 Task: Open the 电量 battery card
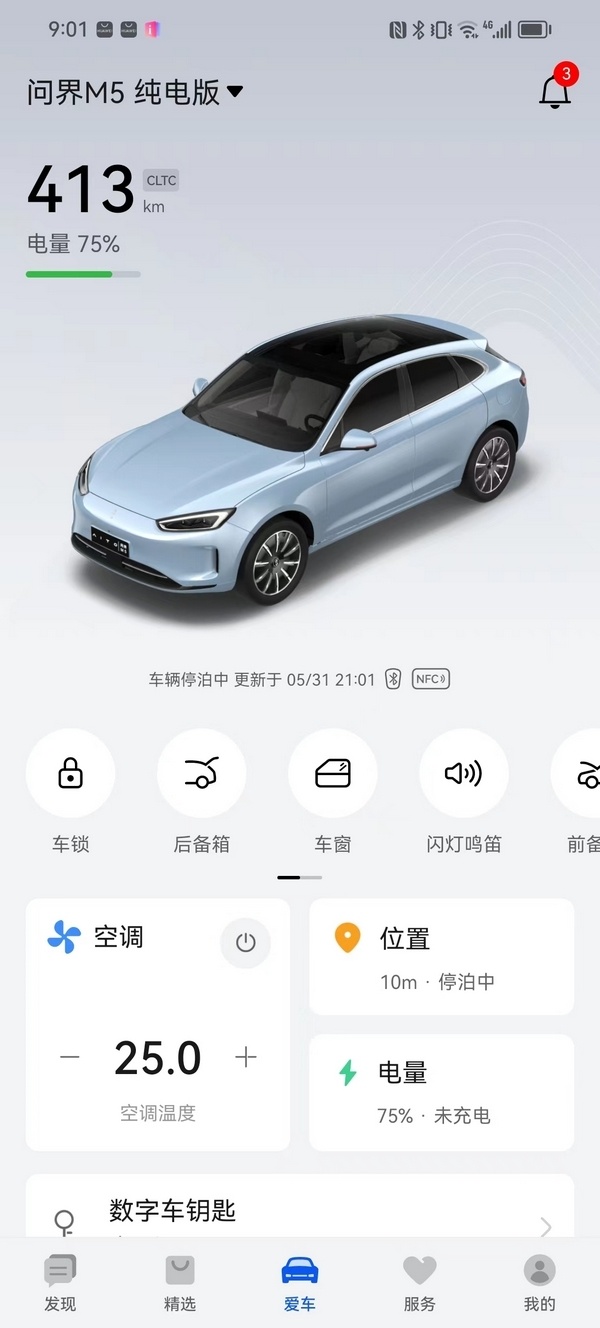tap(441, 1092)
